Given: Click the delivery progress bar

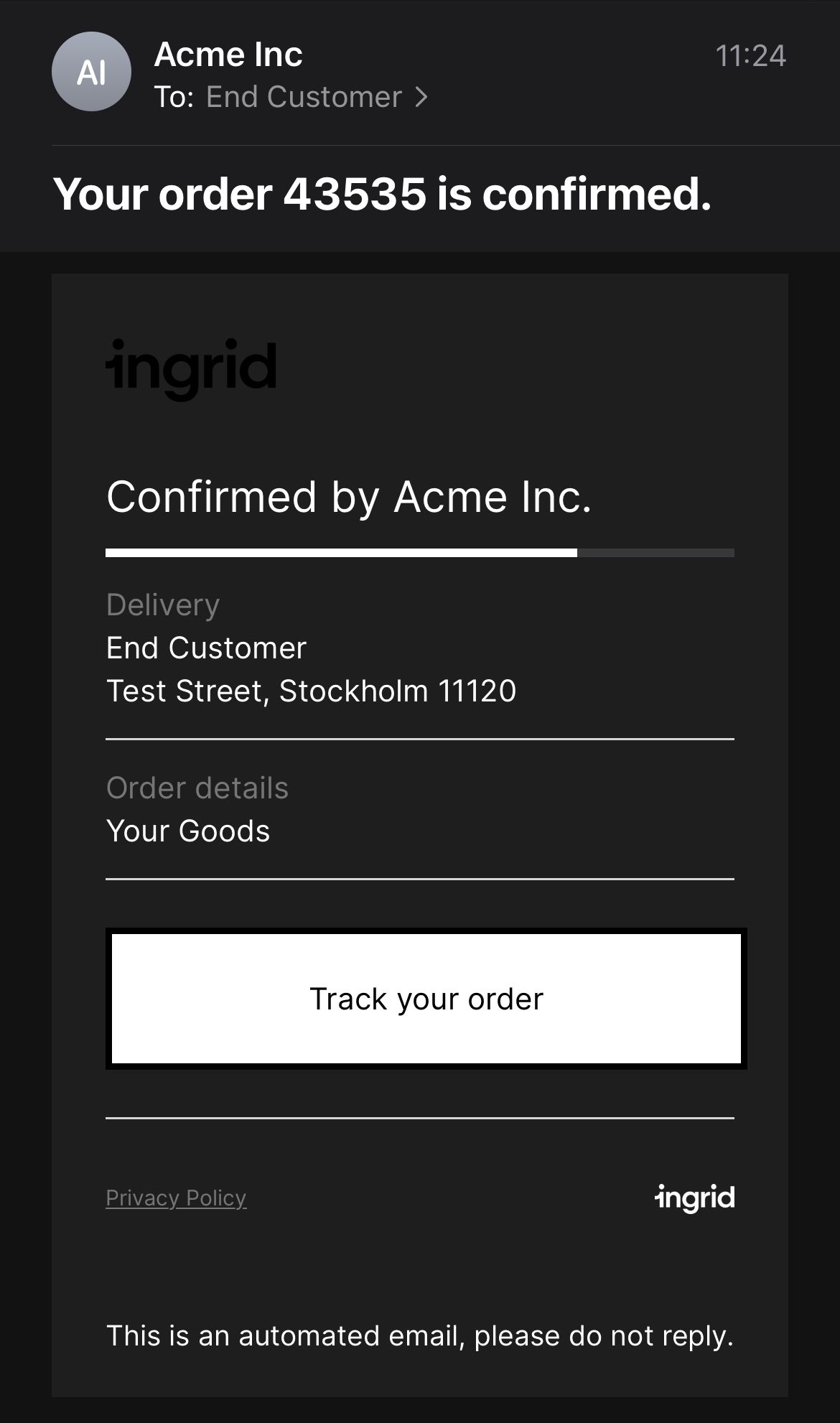Looking at the screenshot, I should click(x=420, y=552).
